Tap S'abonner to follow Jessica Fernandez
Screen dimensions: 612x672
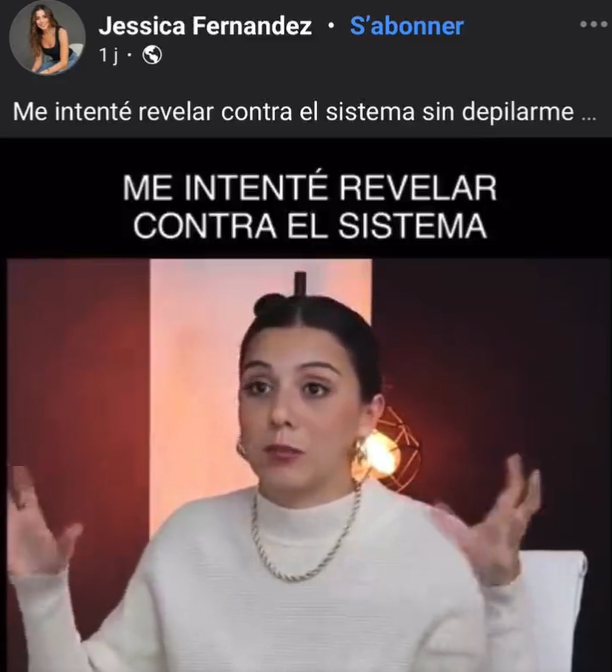point(406,27)
